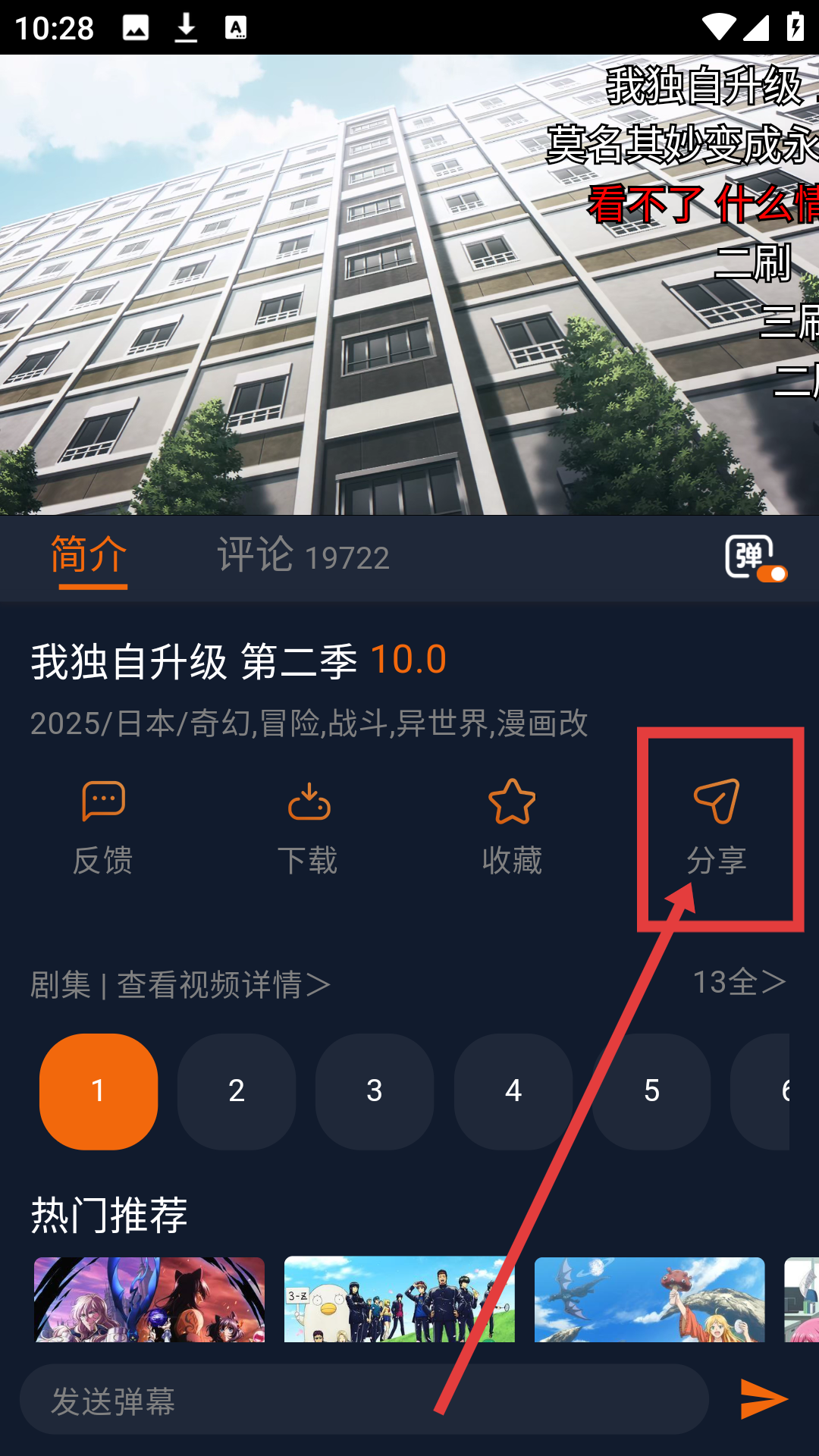
Task: Jump to episode 5
Action: pyautogui.click(x=651, y=1091)
